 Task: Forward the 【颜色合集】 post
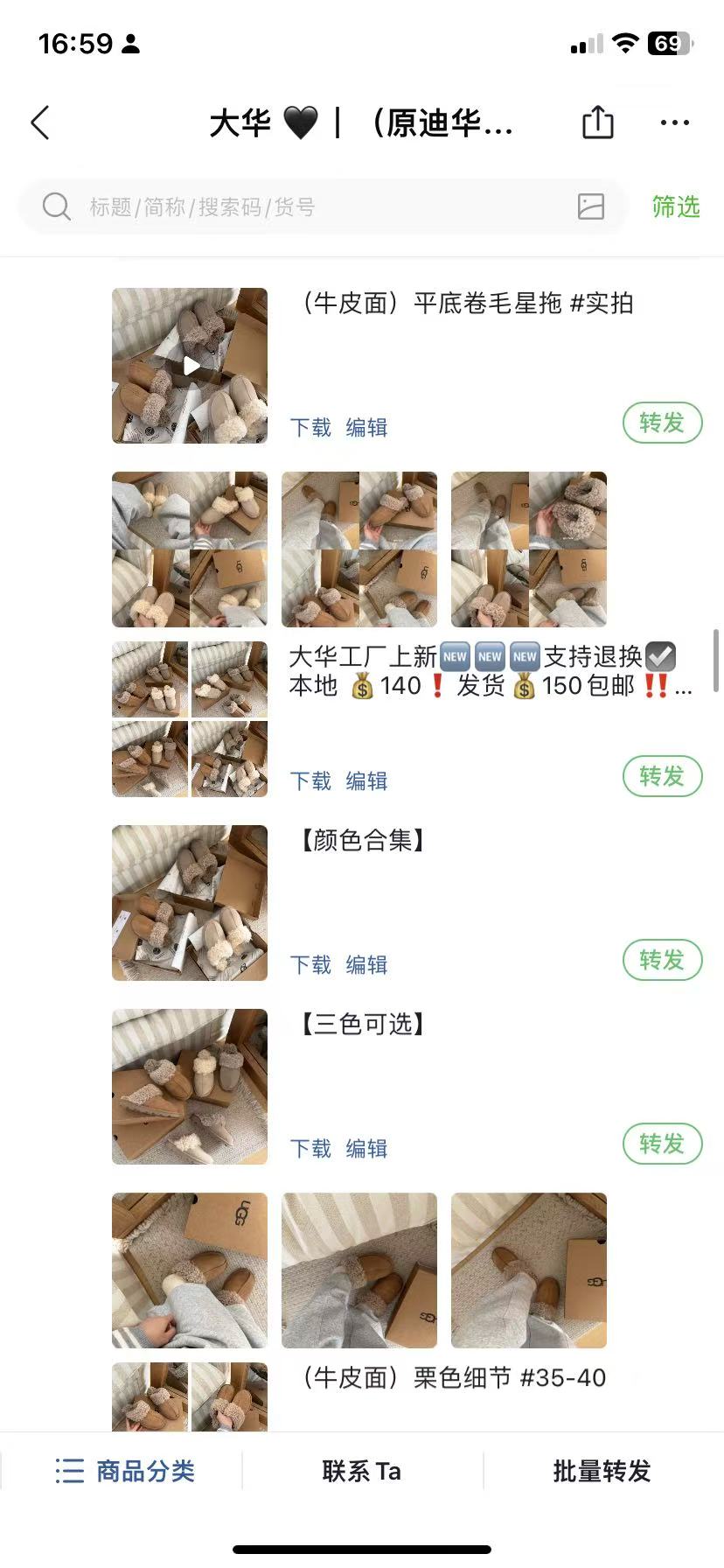point(662,961)
